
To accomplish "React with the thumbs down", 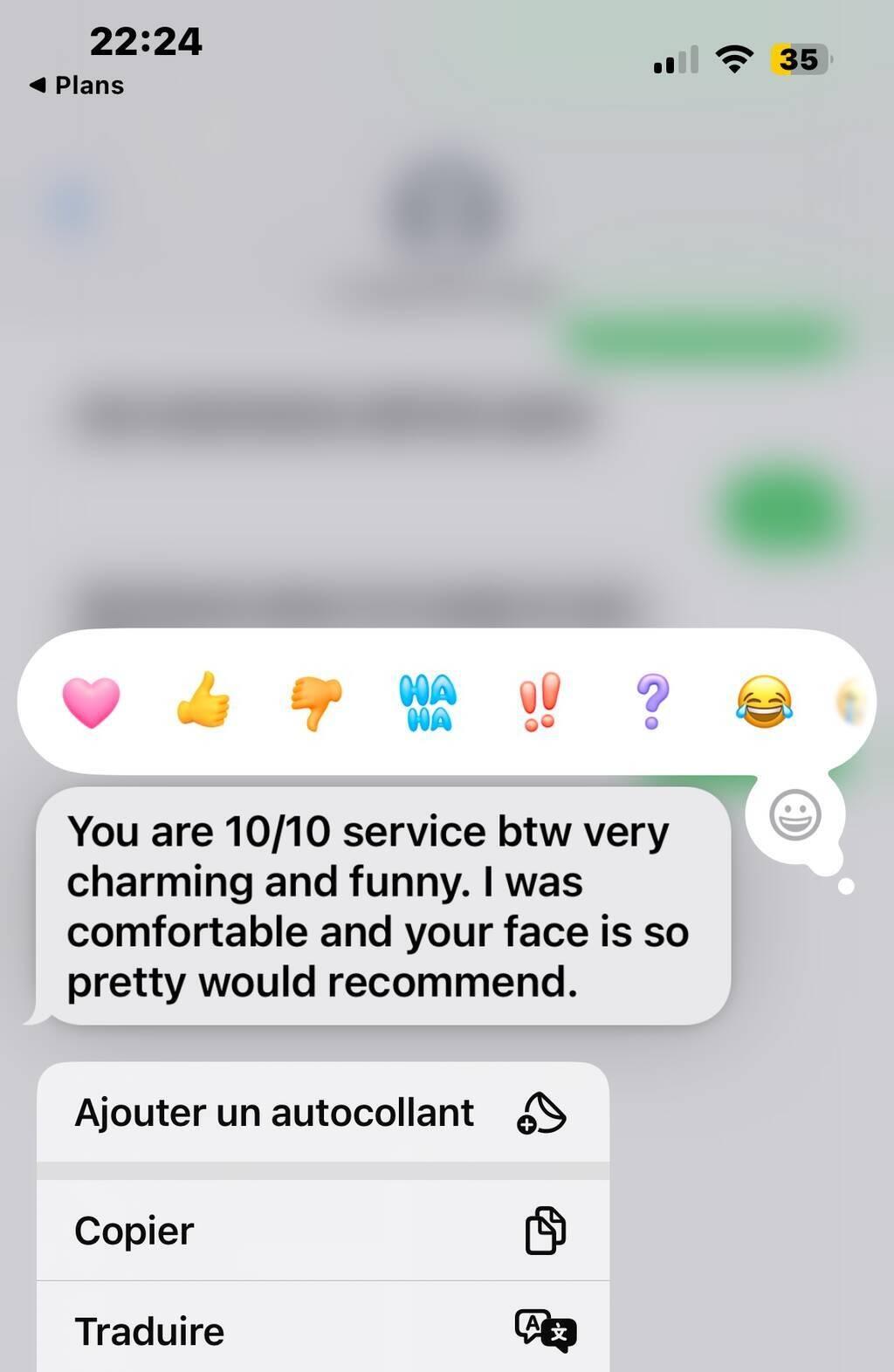I will (x=316, y=701).
